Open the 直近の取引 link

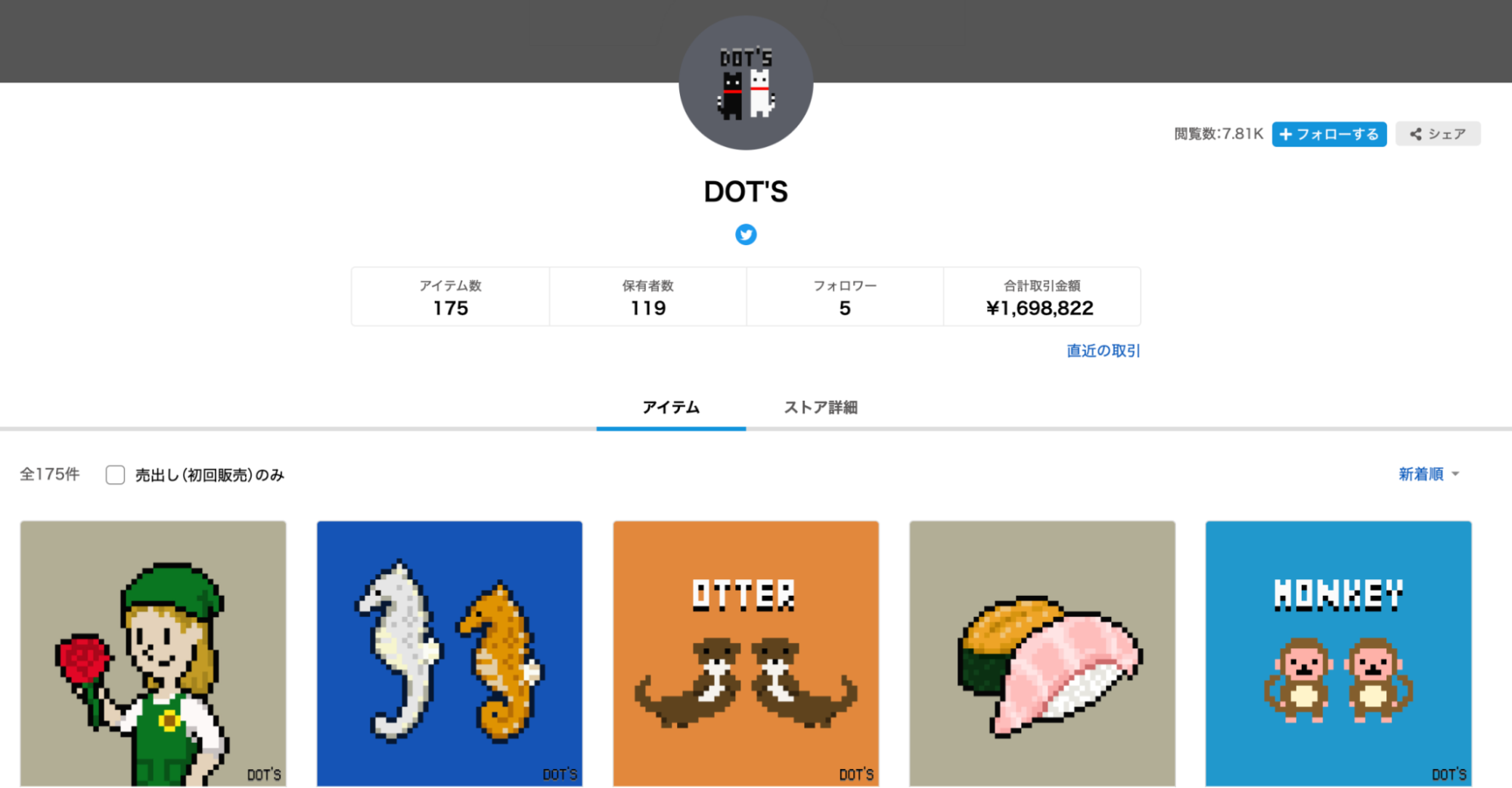1103,351
